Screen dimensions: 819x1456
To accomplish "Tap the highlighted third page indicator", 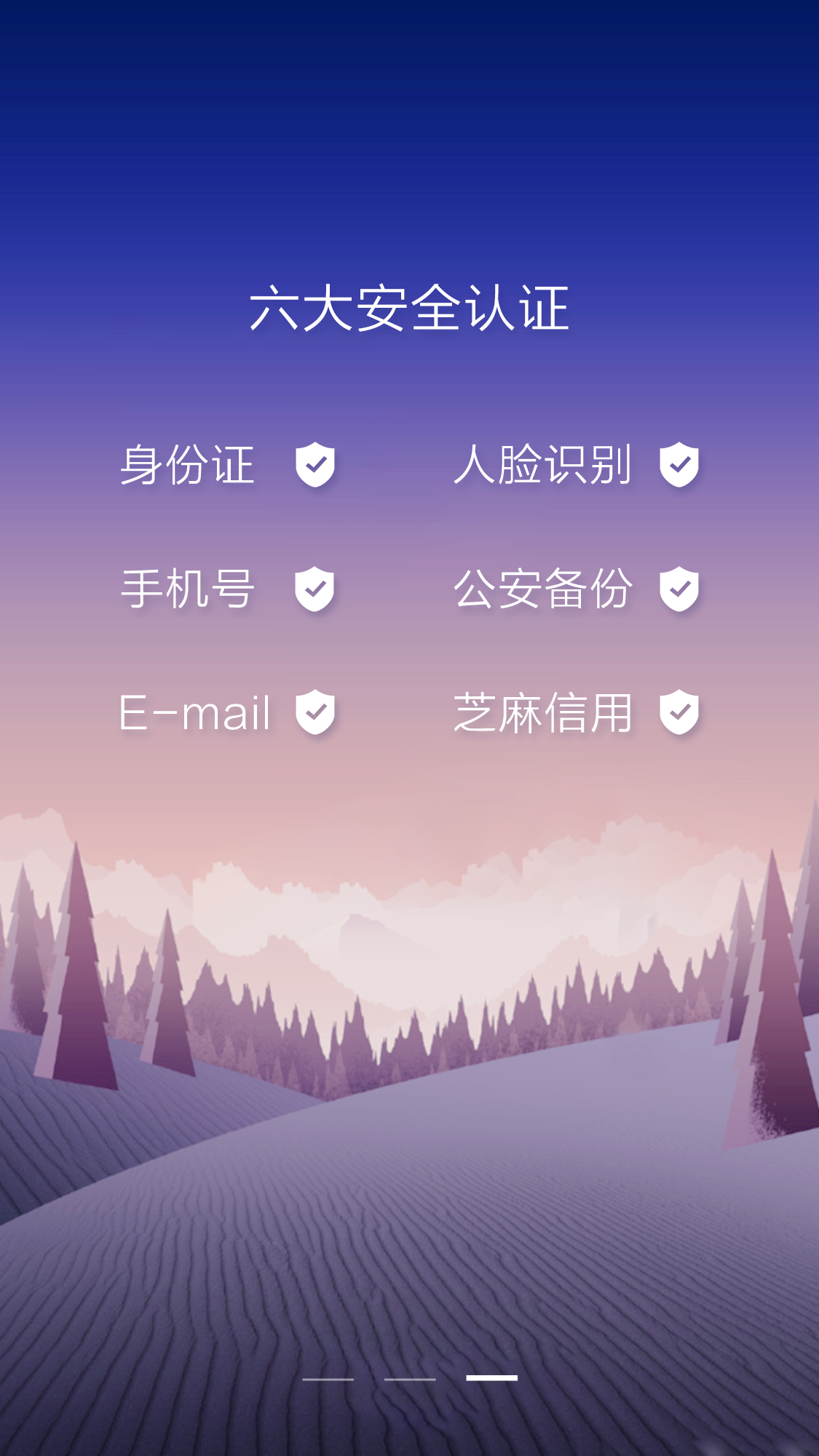I will 492,1377.
